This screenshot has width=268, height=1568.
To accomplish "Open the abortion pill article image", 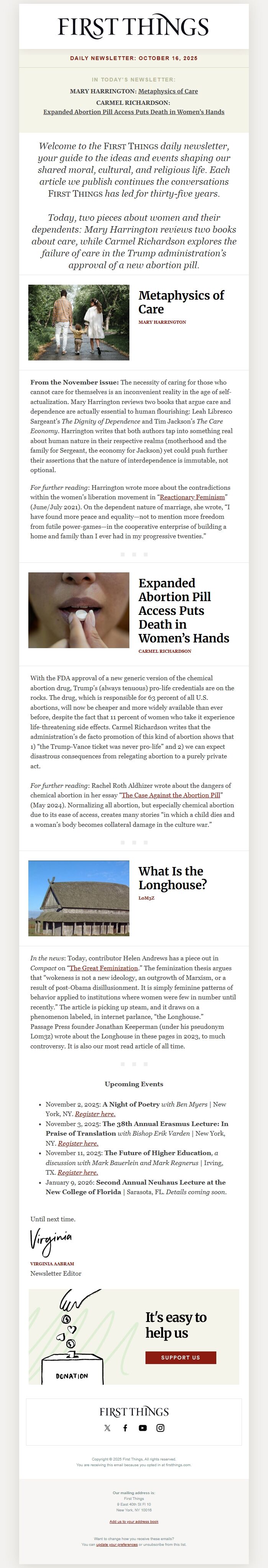I will [78, 610].
